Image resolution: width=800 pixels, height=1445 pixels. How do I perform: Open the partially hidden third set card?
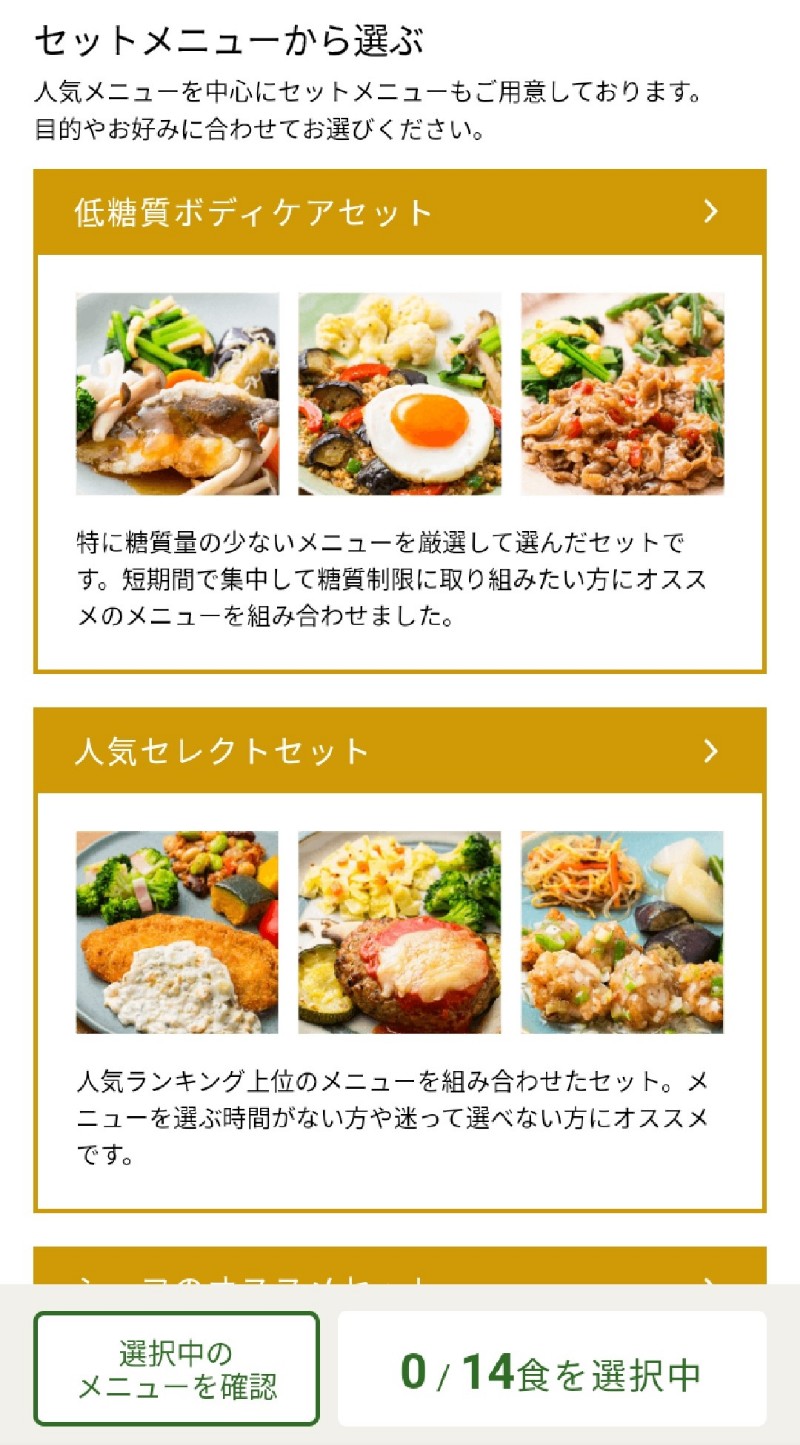400,1266
